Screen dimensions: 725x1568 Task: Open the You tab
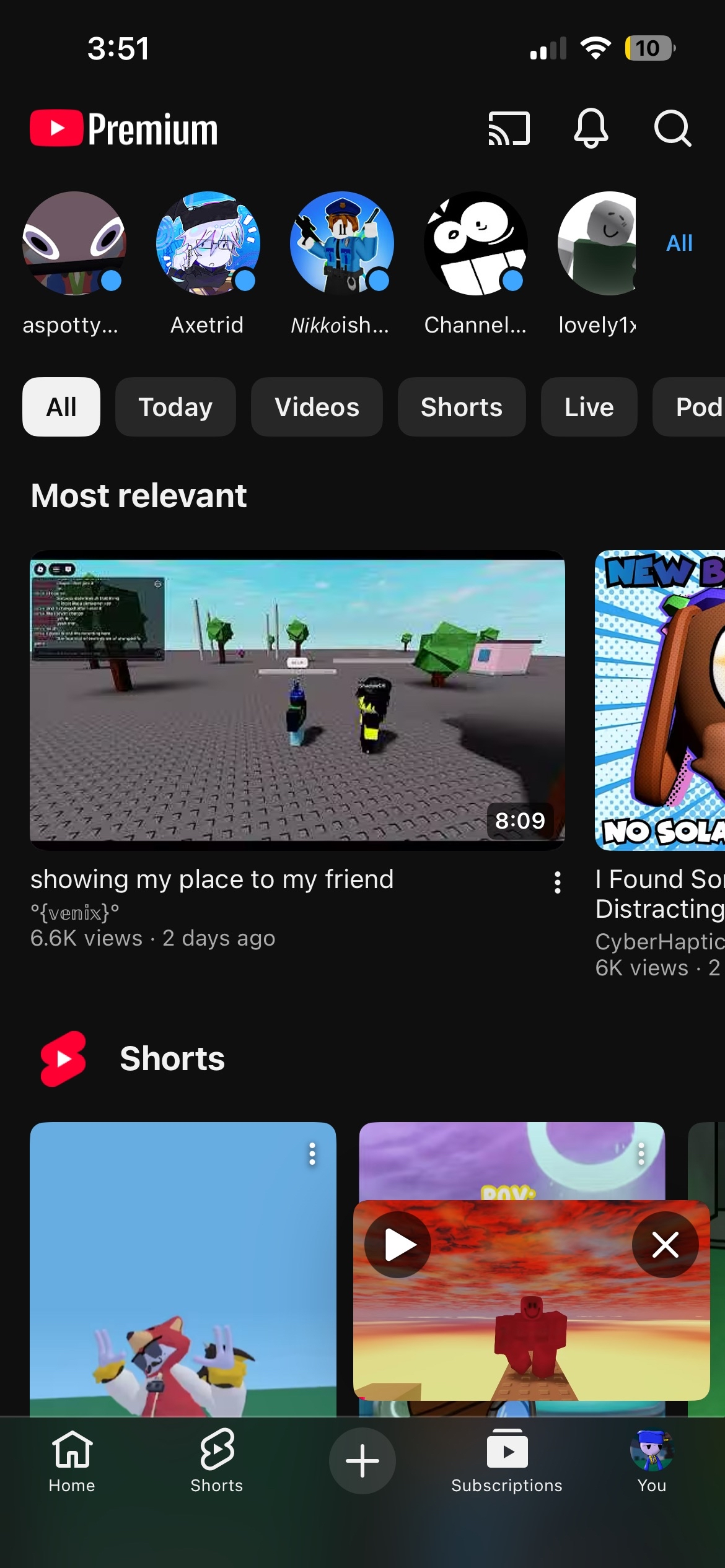[652, 1460]
